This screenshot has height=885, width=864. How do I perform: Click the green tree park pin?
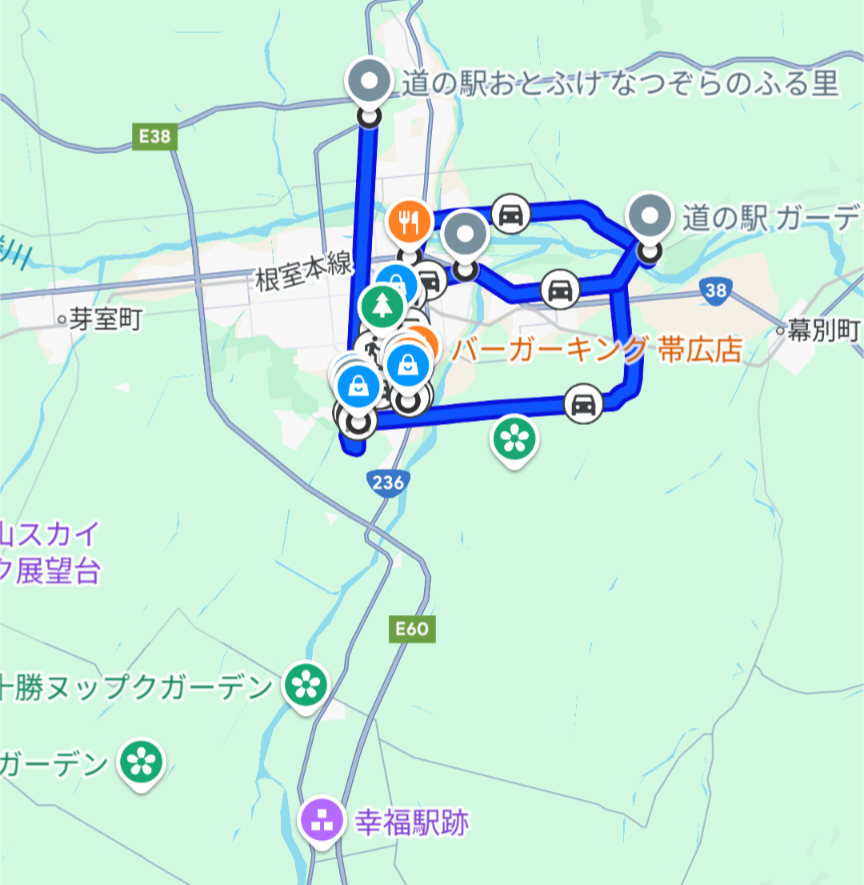pyautogui.click(x=382, y=305)
